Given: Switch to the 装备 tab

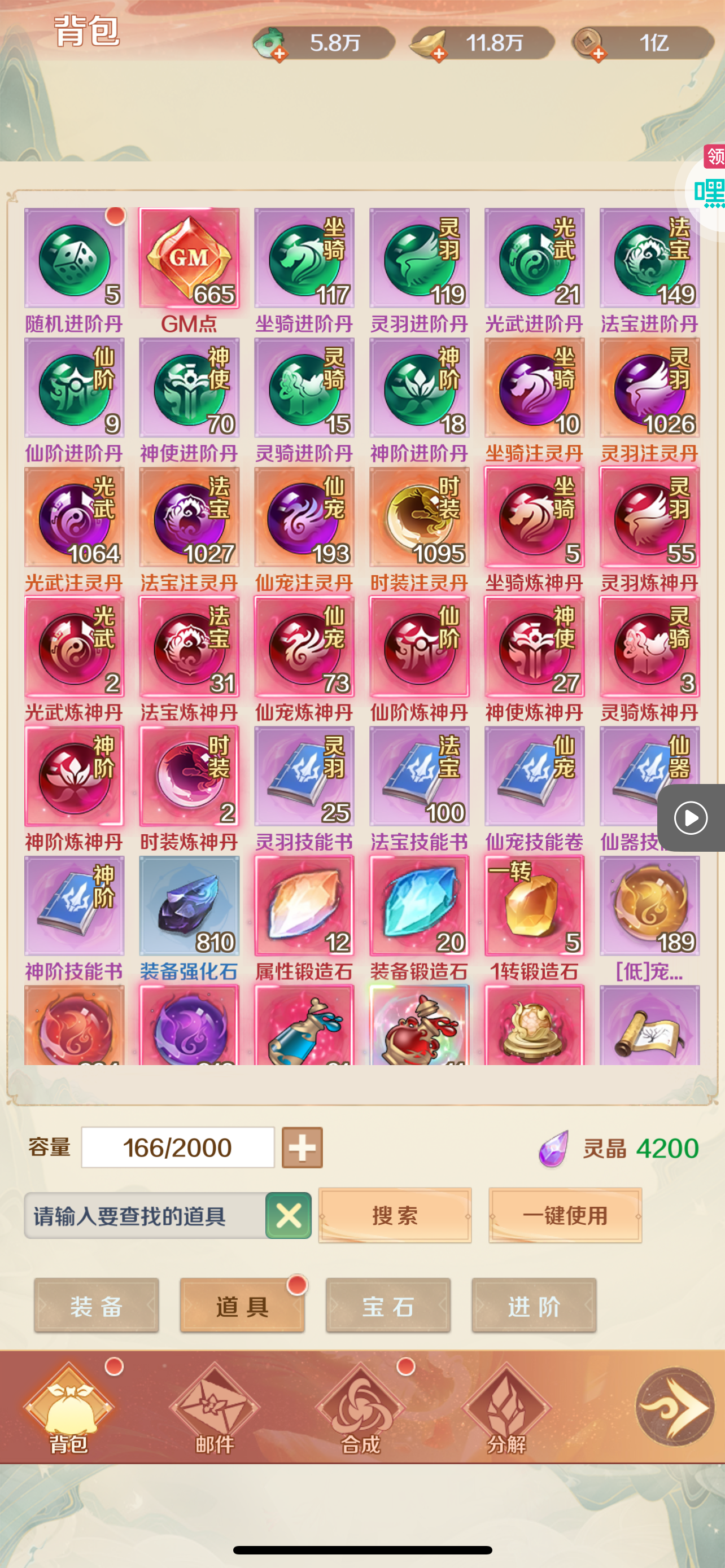Looking at the screenshot, I should 96,1306.
